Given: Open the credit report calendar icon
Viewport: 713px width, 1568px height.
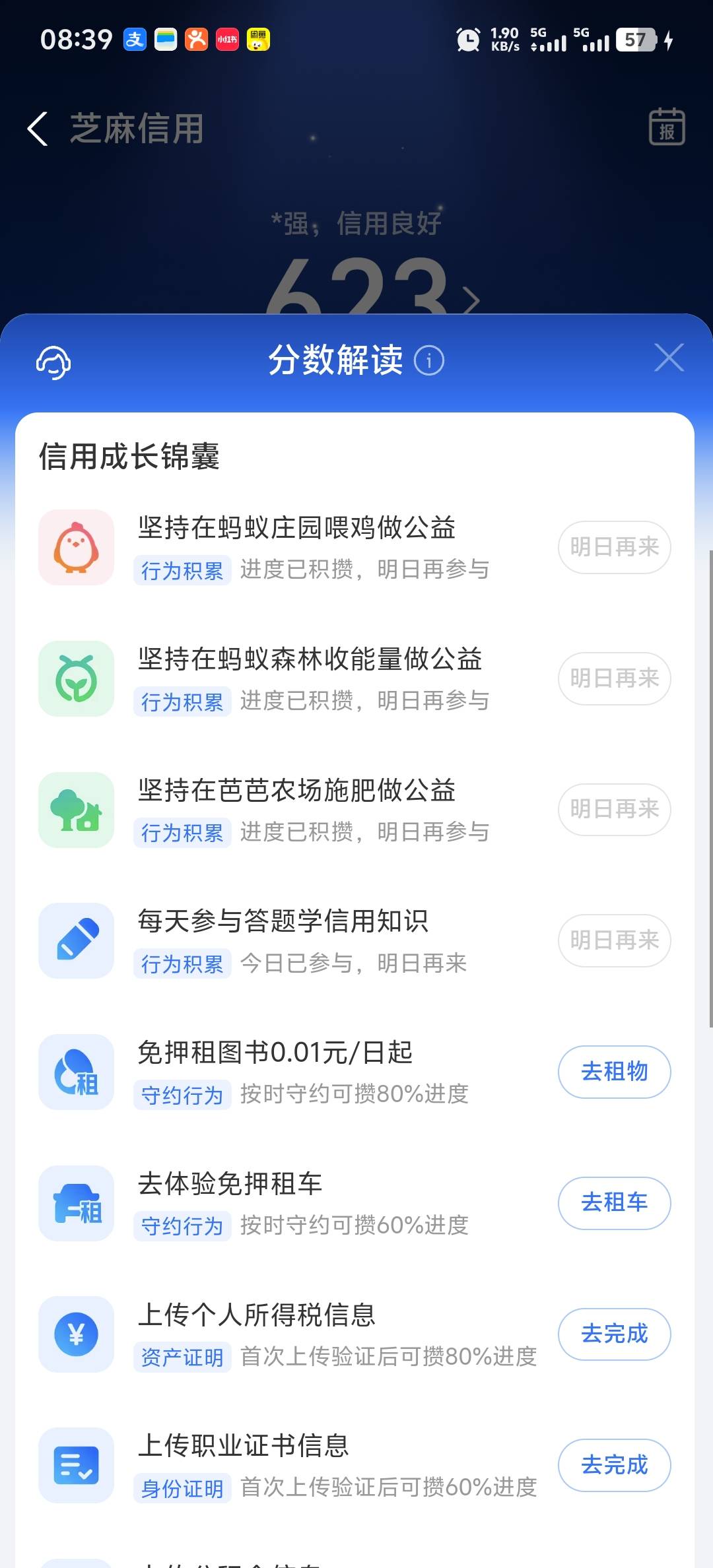Looking at the screenshot, I should (x=667, y=127).
